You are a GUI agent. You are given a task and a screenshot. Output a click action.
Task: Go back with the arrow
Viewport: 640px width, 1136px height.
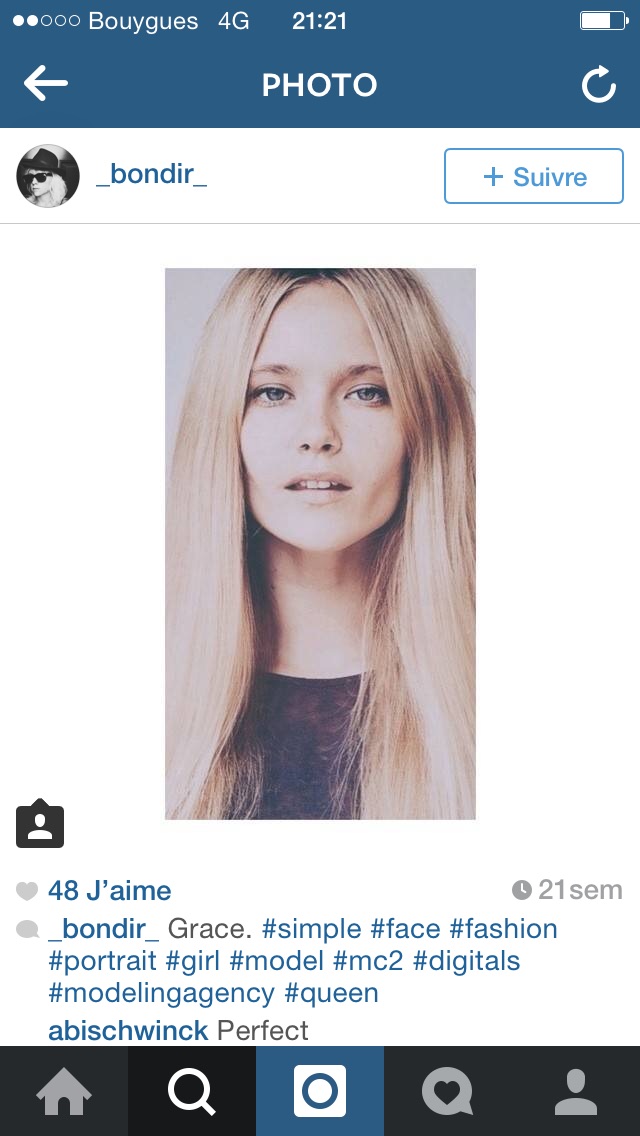tap(46, 83)
